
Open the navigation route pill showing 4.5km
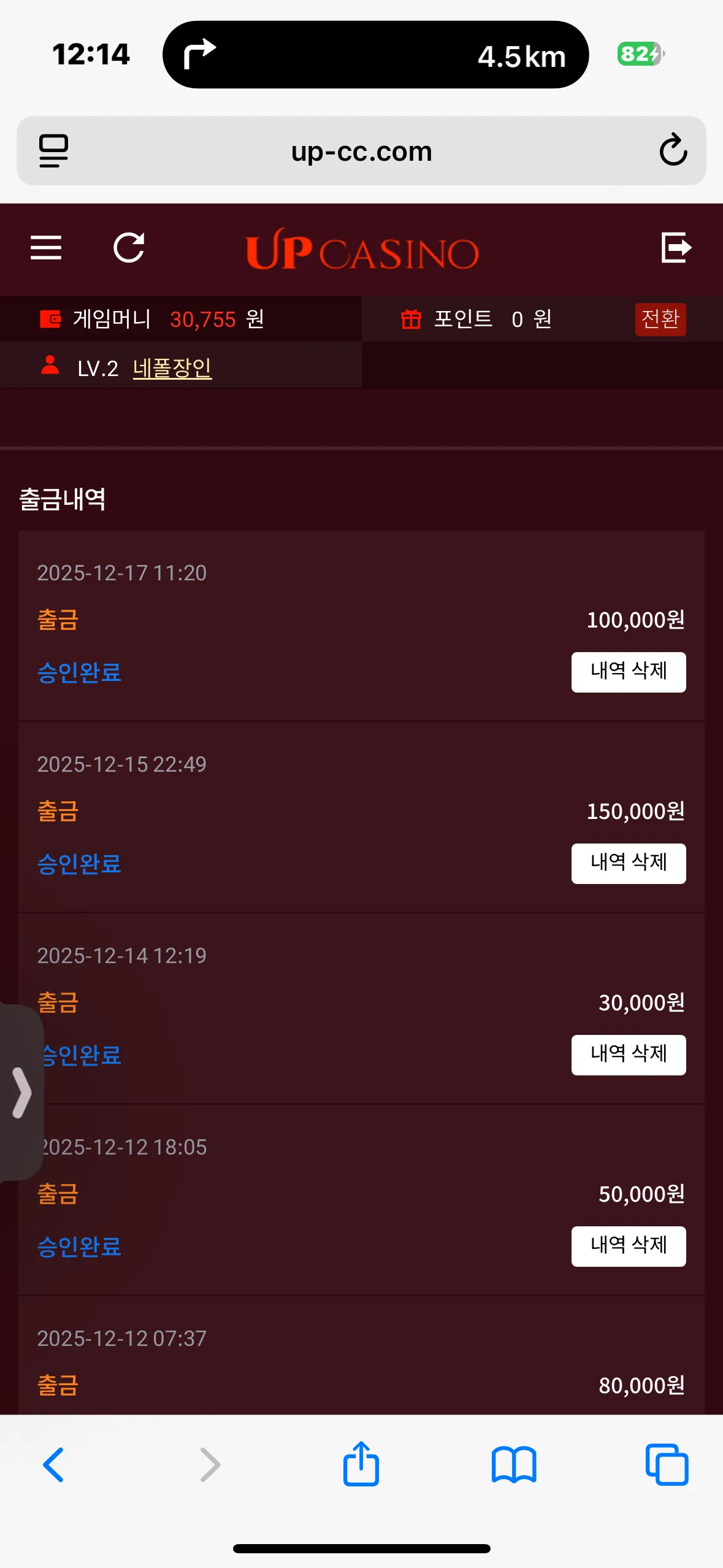click(375, 55)
